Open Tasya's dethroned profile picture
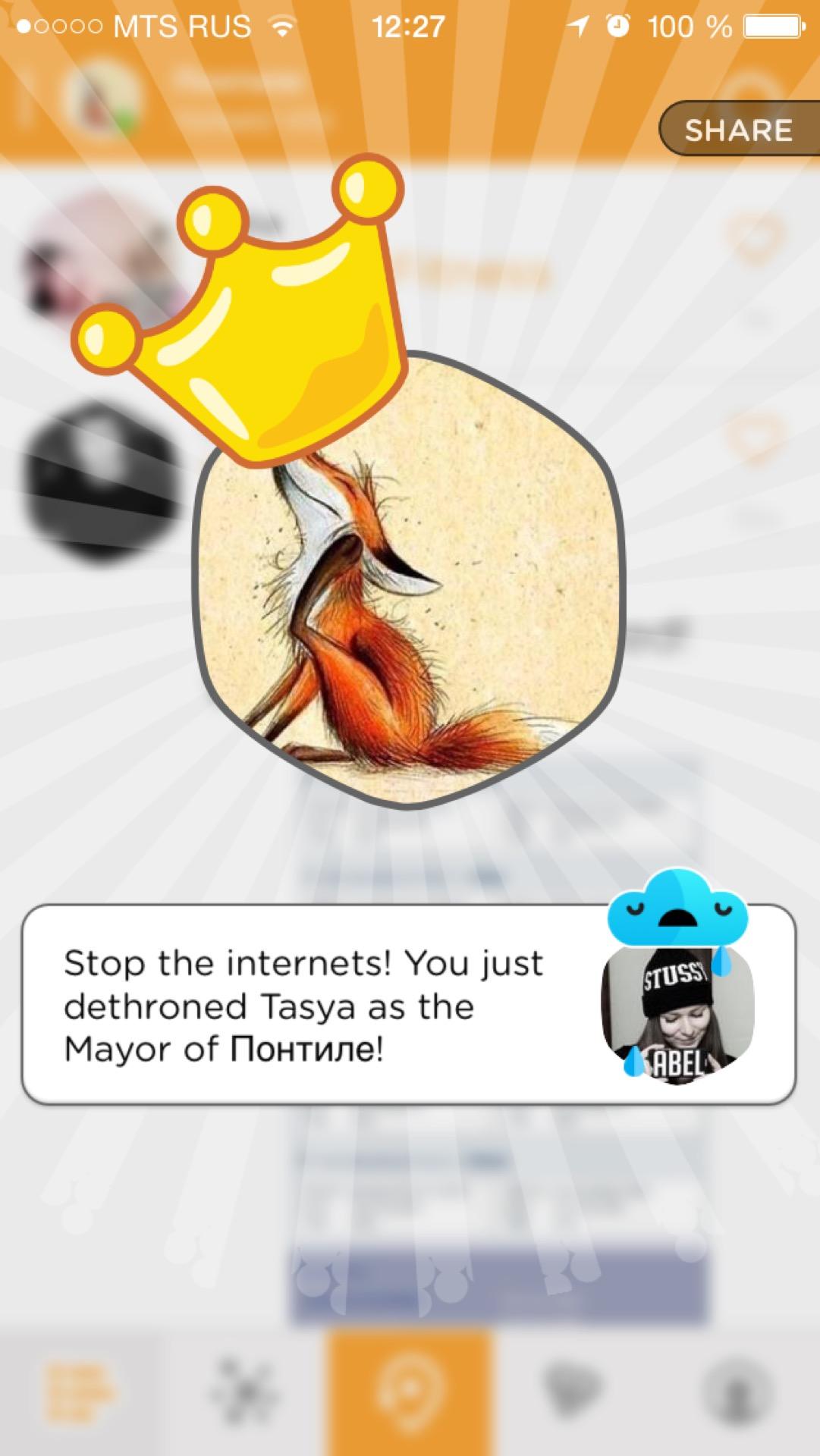 coord(677,1009)
